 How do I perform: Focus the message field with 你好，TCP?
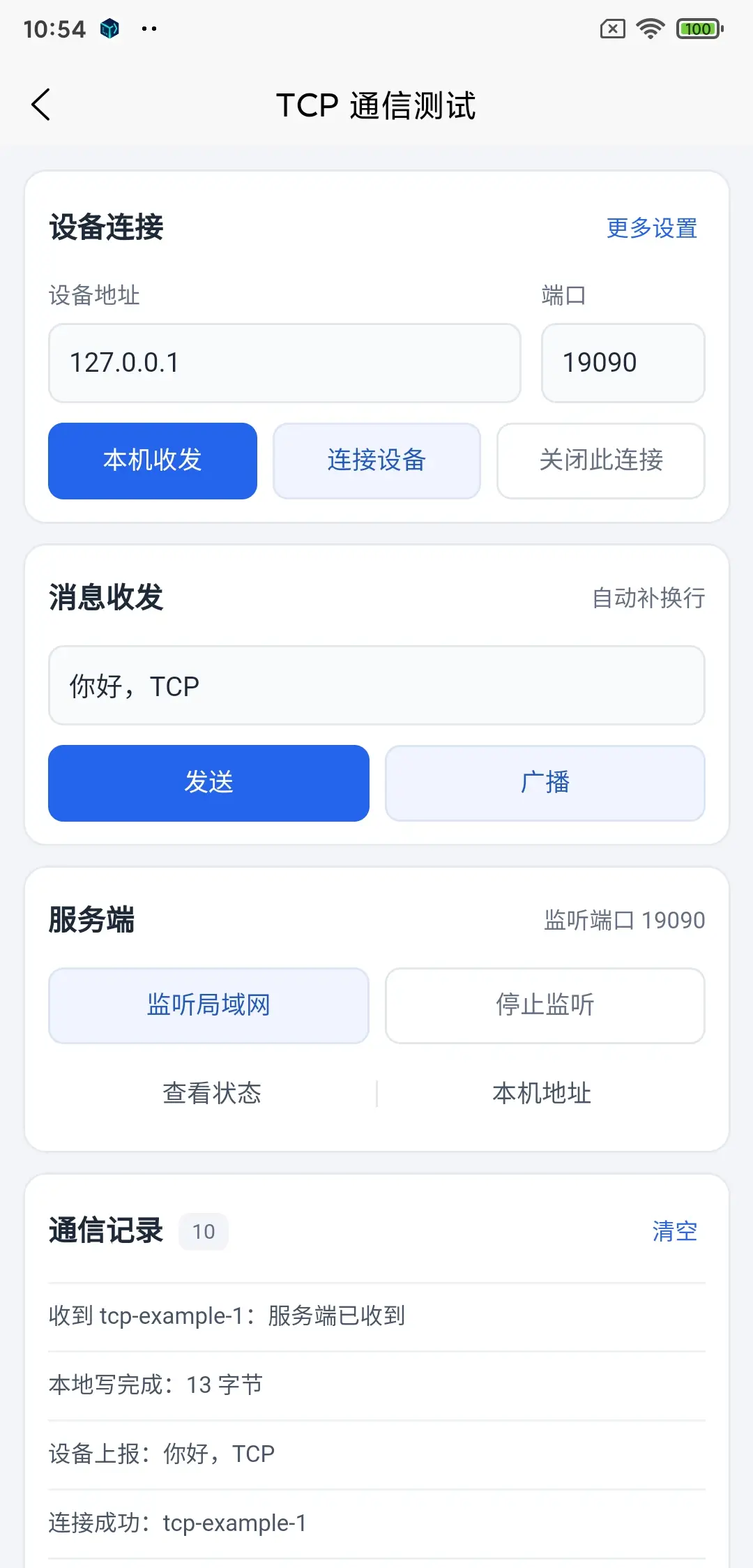(376, 686)
